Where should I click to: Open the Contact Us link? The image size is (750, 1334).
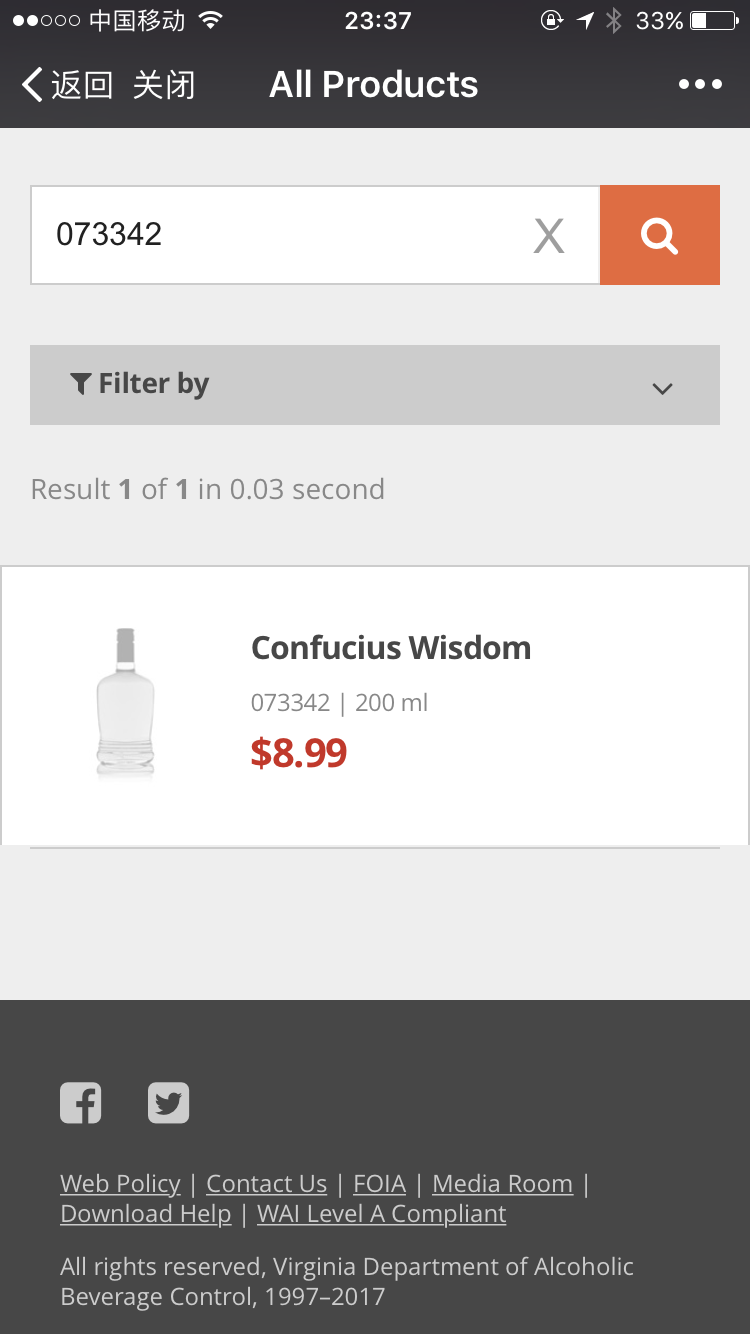[x=266, y=1184]
